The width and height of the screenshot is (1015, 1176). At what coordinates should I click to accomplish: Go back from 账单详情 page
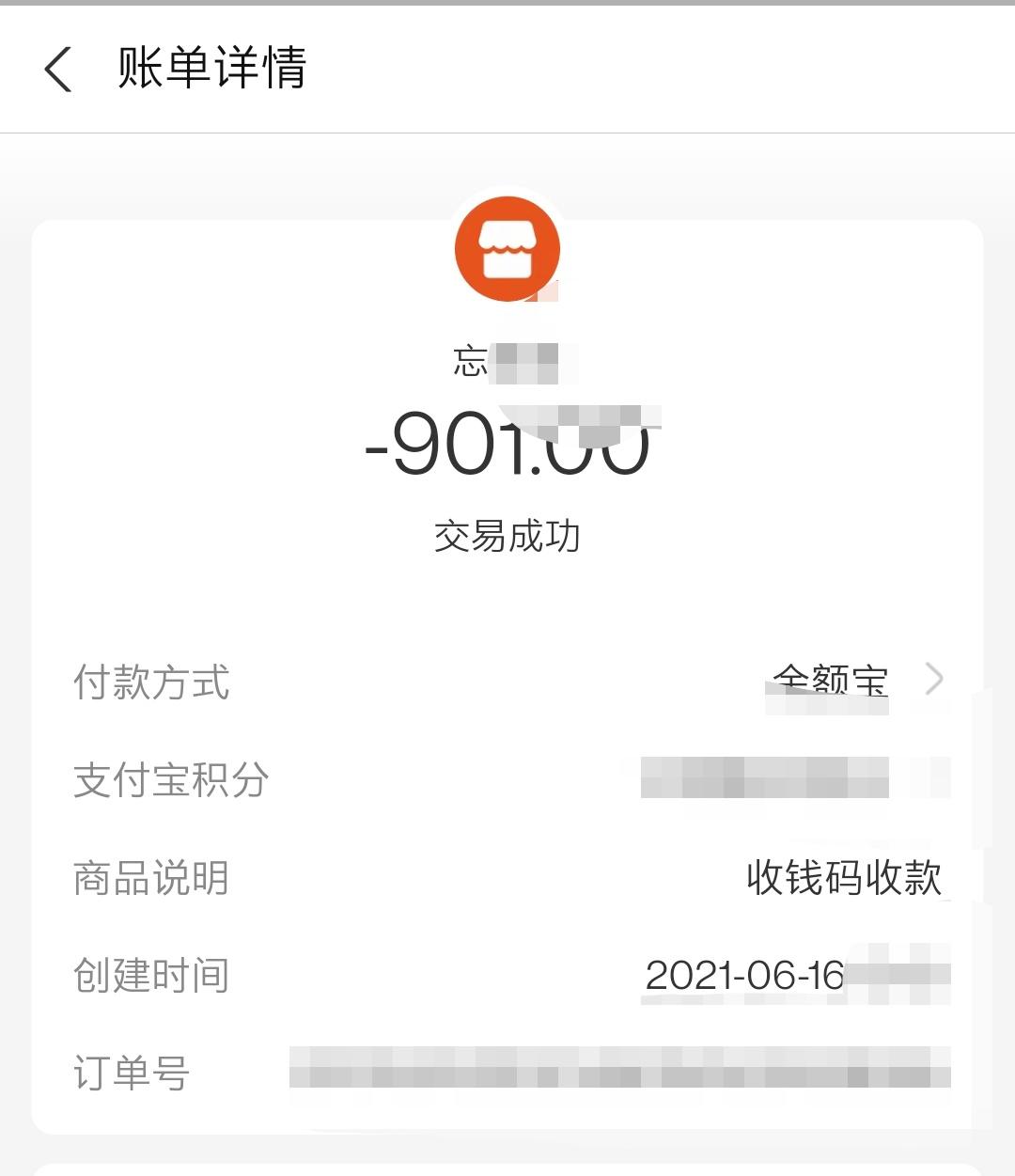58,70
